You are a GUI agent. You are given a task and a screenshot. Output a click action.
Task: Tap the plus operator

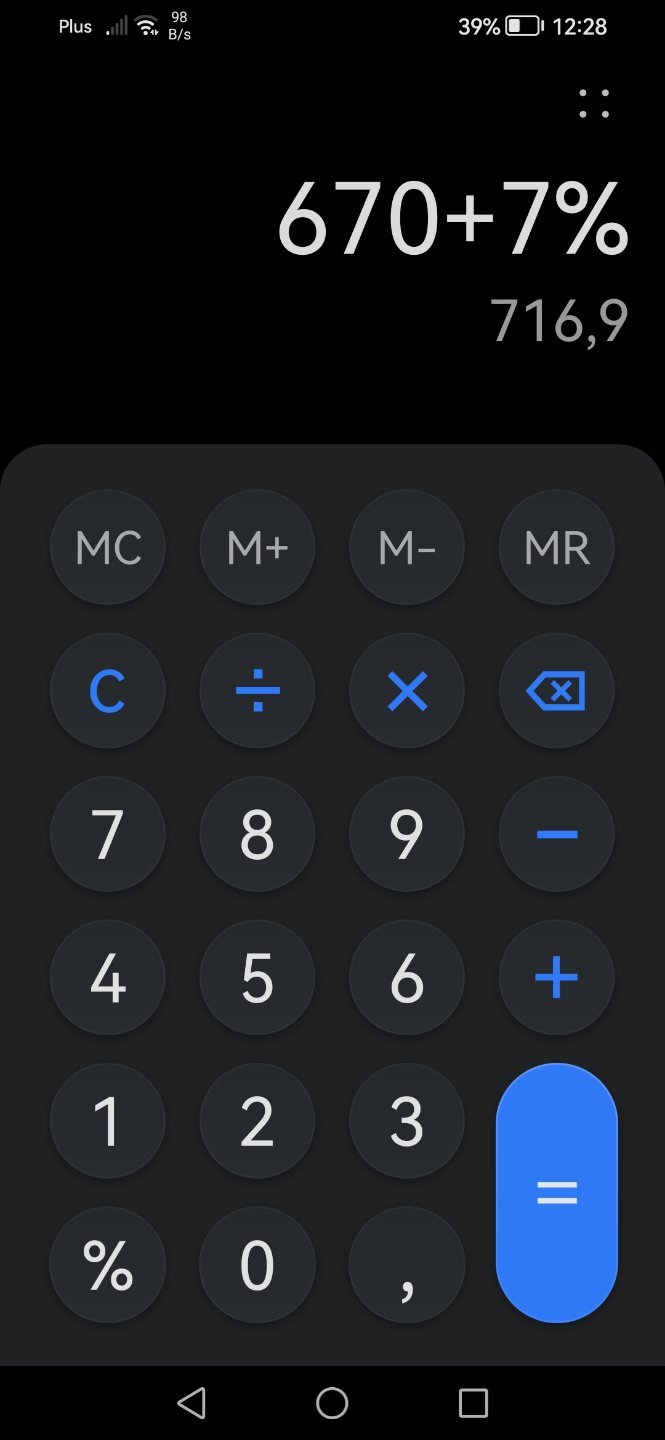pyautogui.click(x=557, y=977)
